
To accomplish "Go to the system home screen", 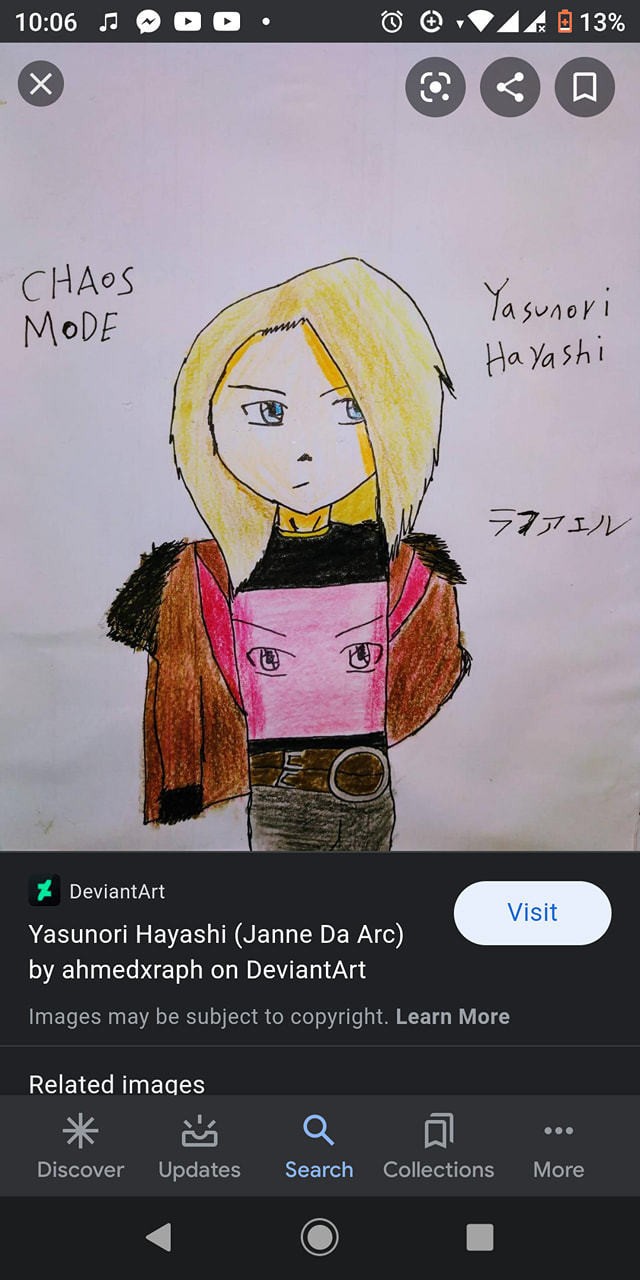I will [x=320, y=1237].
